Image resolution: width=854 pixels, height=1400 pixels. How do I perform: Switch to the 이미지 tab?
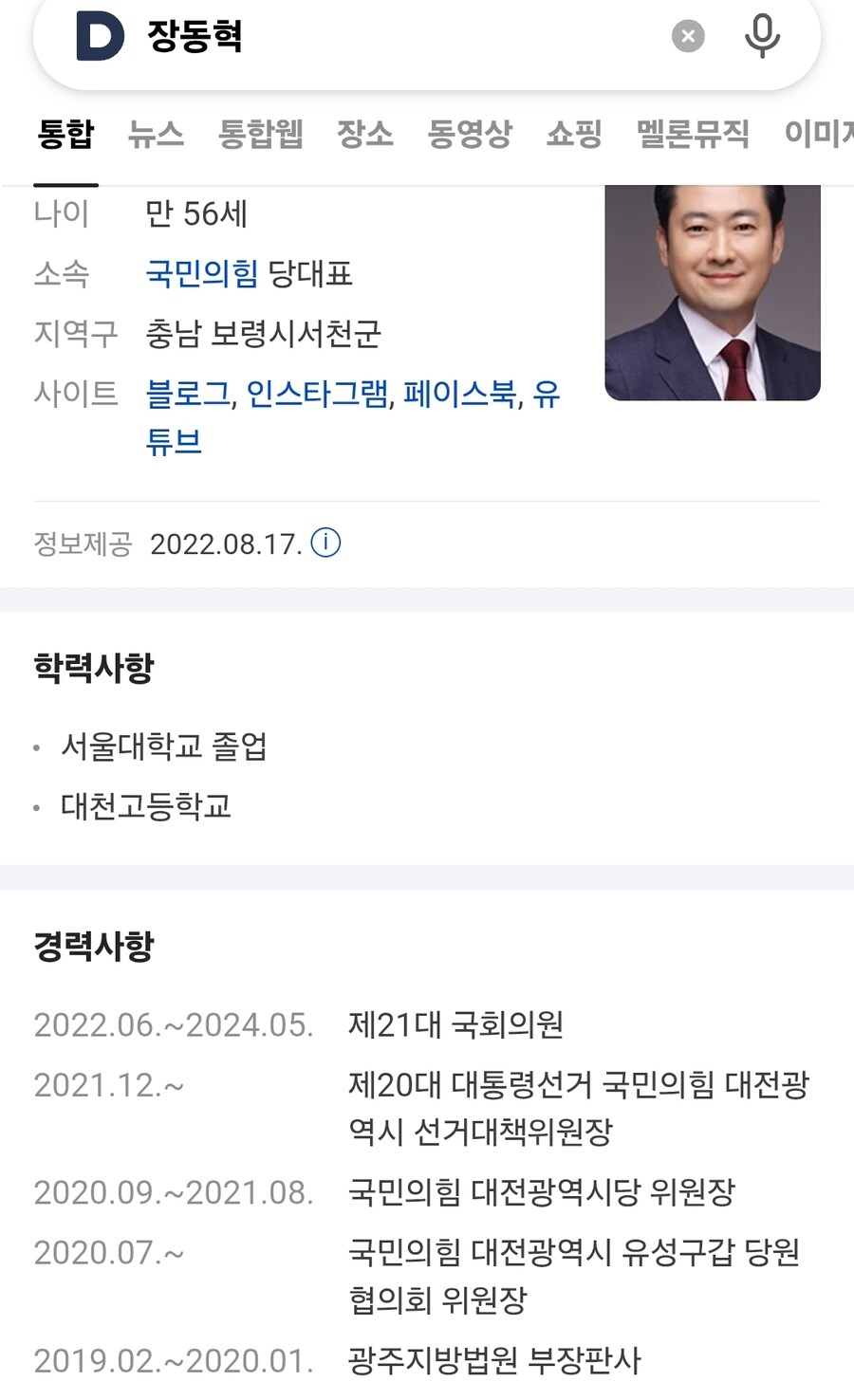click(818, 134)
